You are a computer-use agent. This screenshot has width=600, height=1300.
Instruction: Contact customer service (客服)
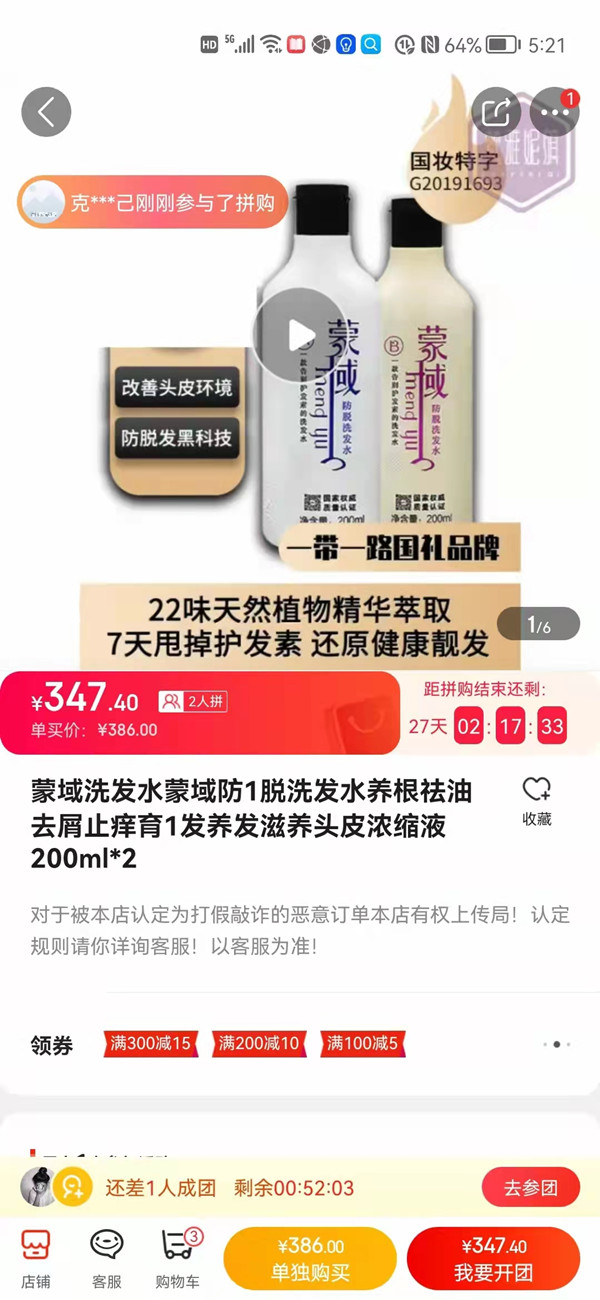[x=106, y=1258]
